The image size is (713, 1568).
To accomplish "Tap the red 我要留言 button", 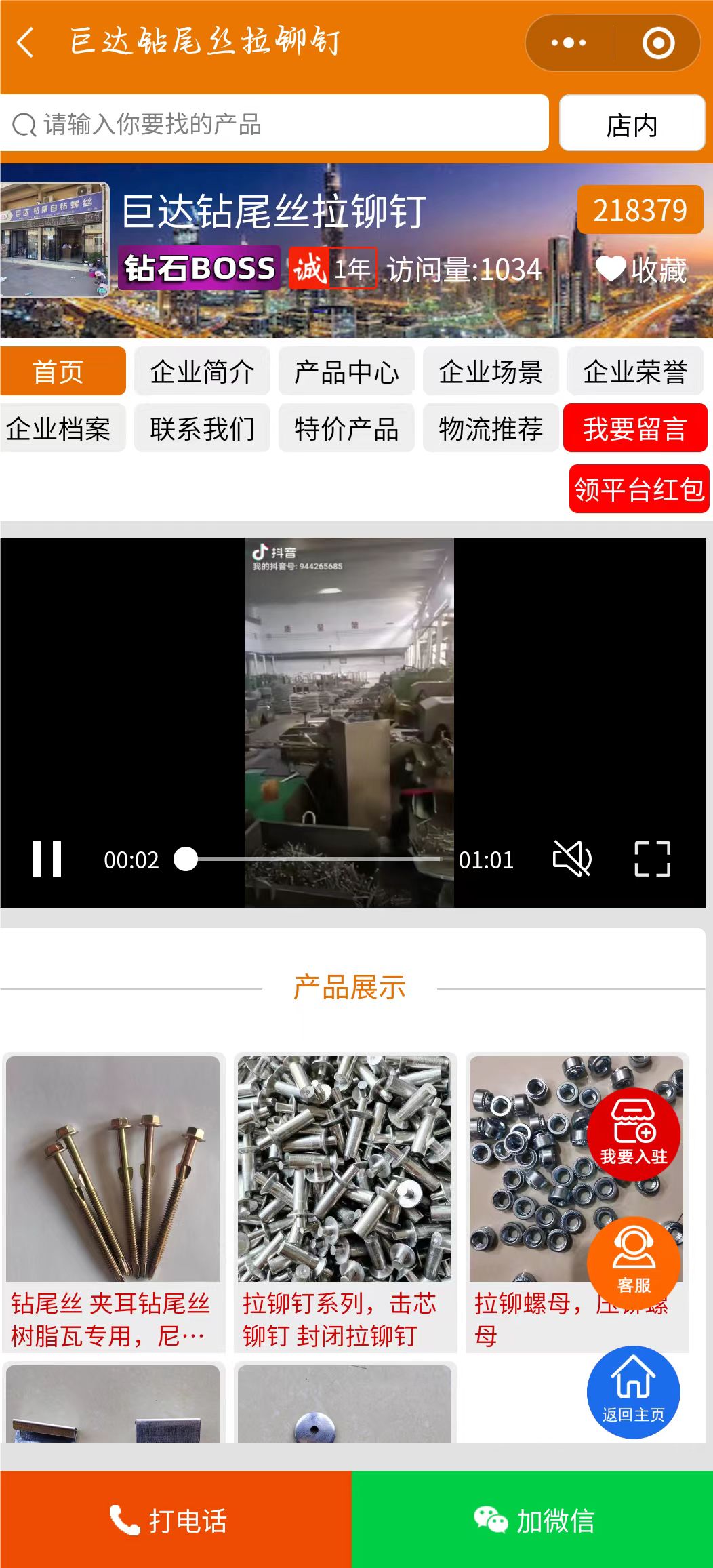I will pos(635,428).
